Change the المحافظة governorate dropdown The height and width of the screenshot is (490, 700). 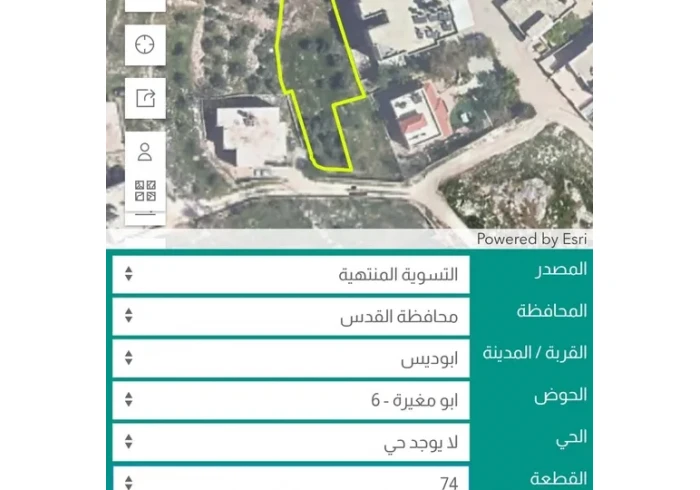(x=290, y=317)
